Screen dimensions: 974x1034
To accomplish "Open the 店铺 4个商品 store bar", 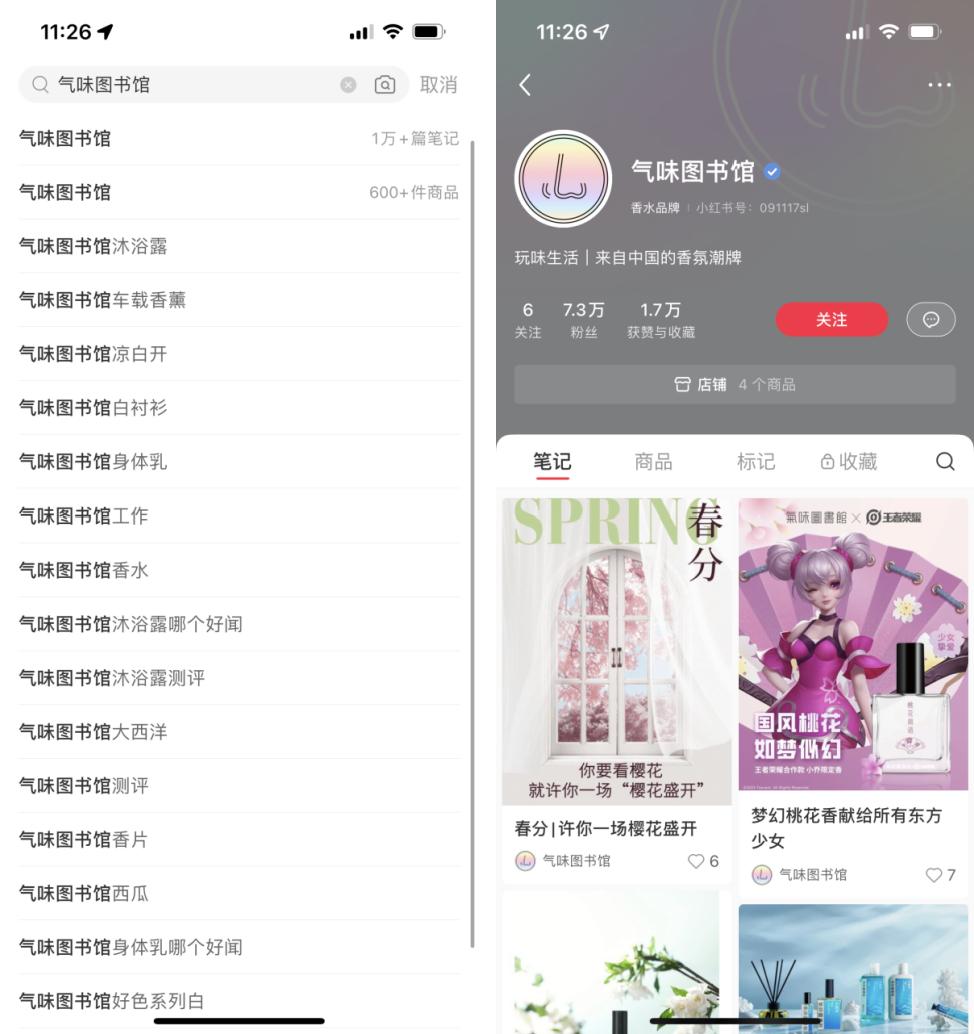I will point(734,384).
